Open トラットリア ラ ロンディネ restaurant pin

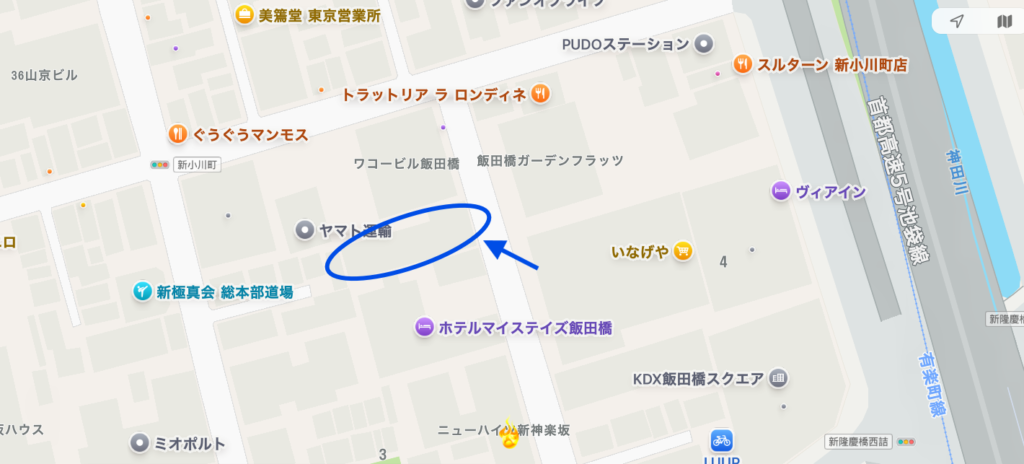pyautogui.click(x=541, y=93)
